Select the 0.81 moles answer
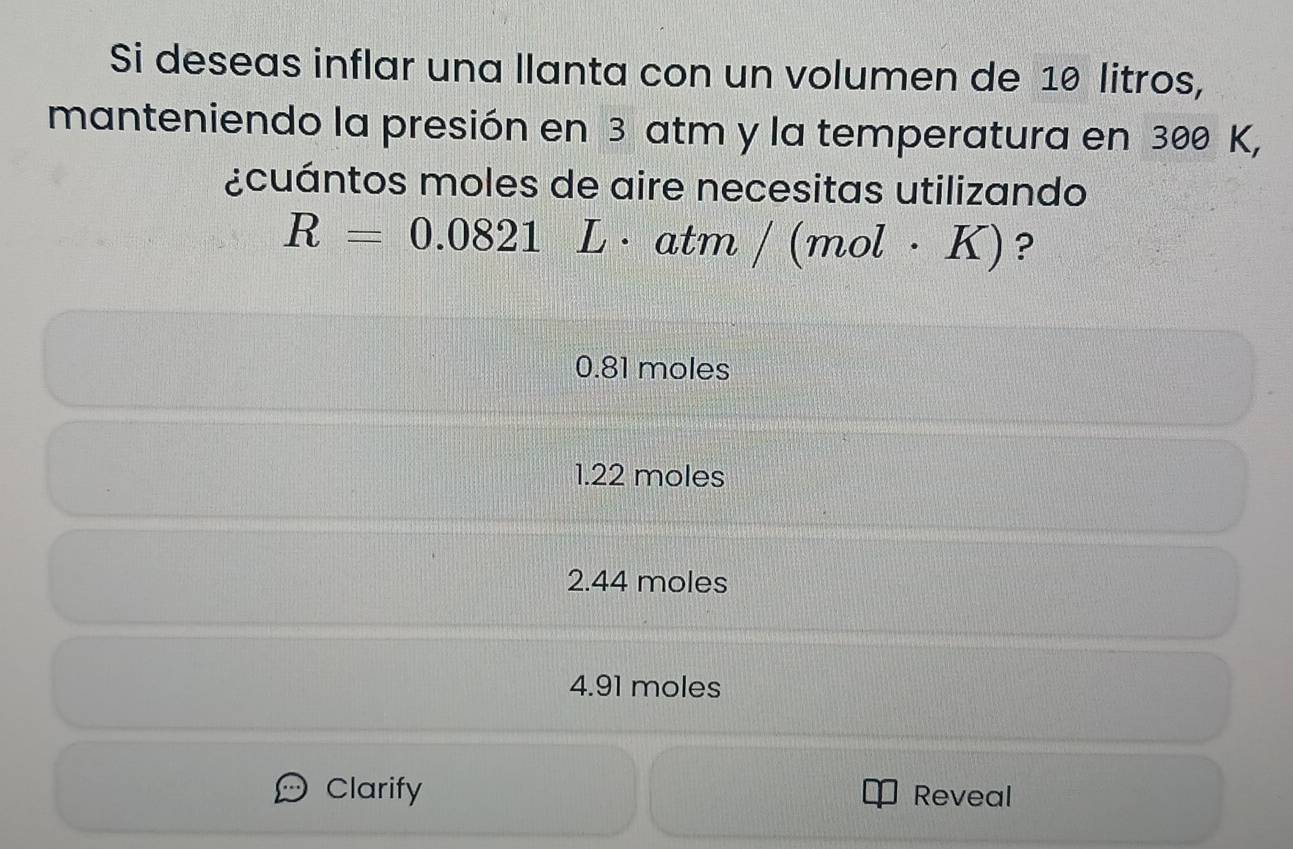Viewport: 1293px width, 849px height. [652, 369]
